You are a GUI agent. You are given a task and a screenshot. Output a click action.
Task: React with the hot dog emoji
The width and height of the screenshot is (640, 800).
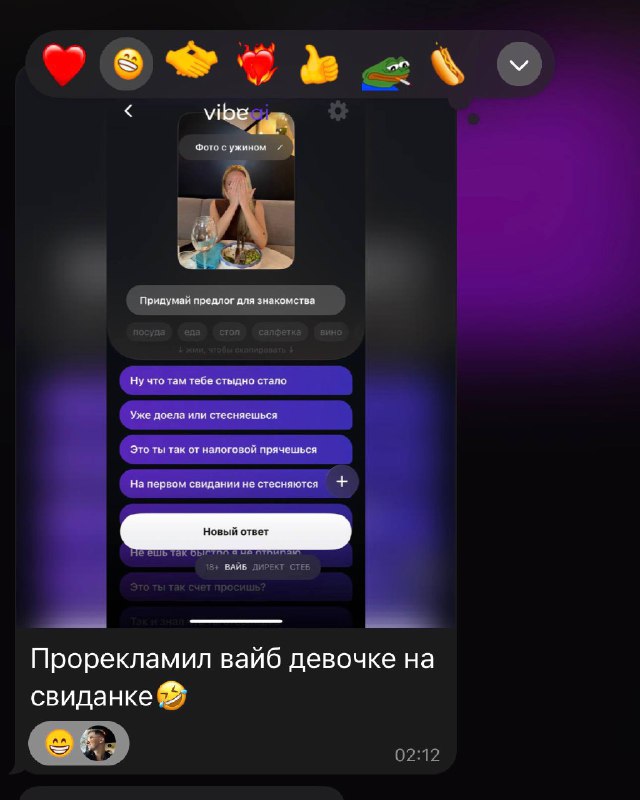447,65
